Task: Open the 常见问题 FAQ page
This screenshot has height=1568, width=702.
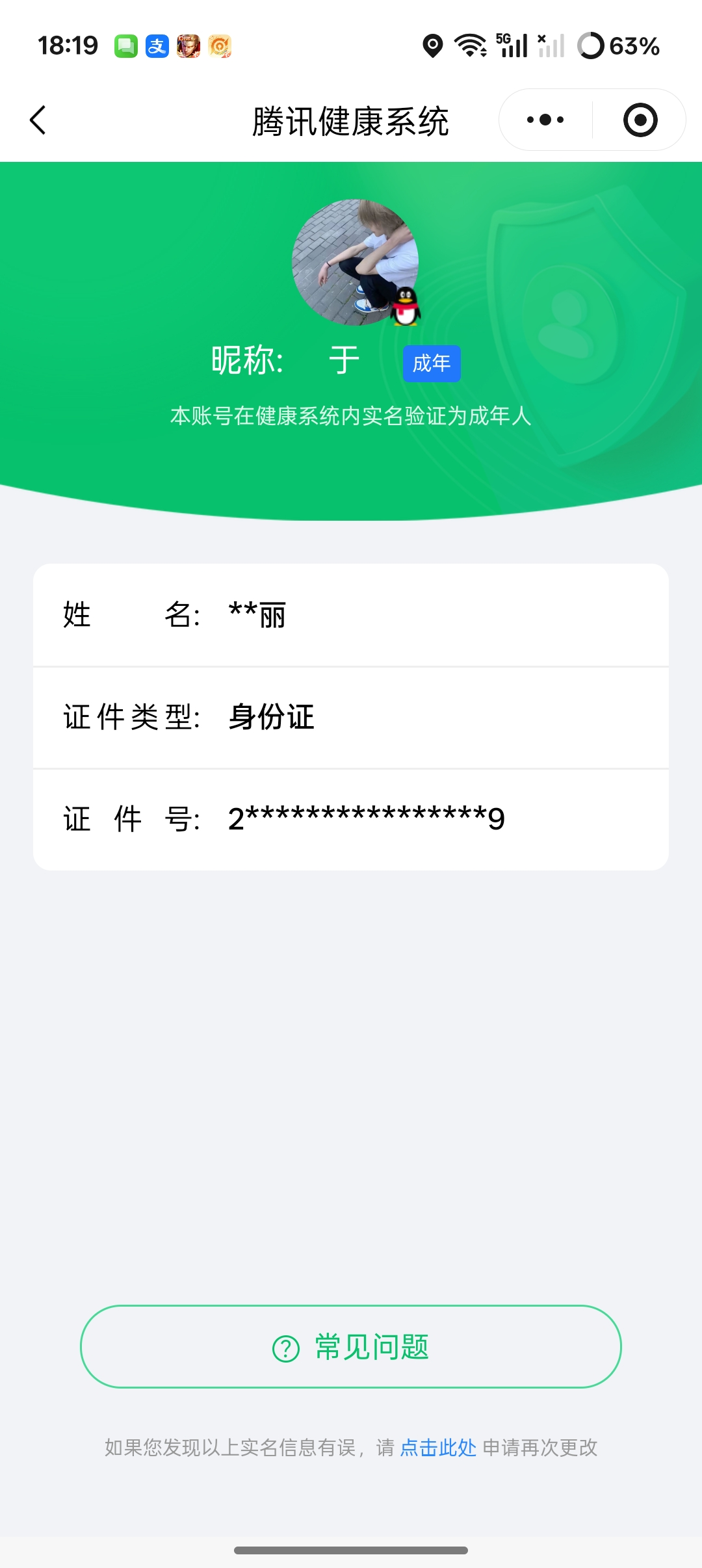Action: click(x=351, y=1347)
